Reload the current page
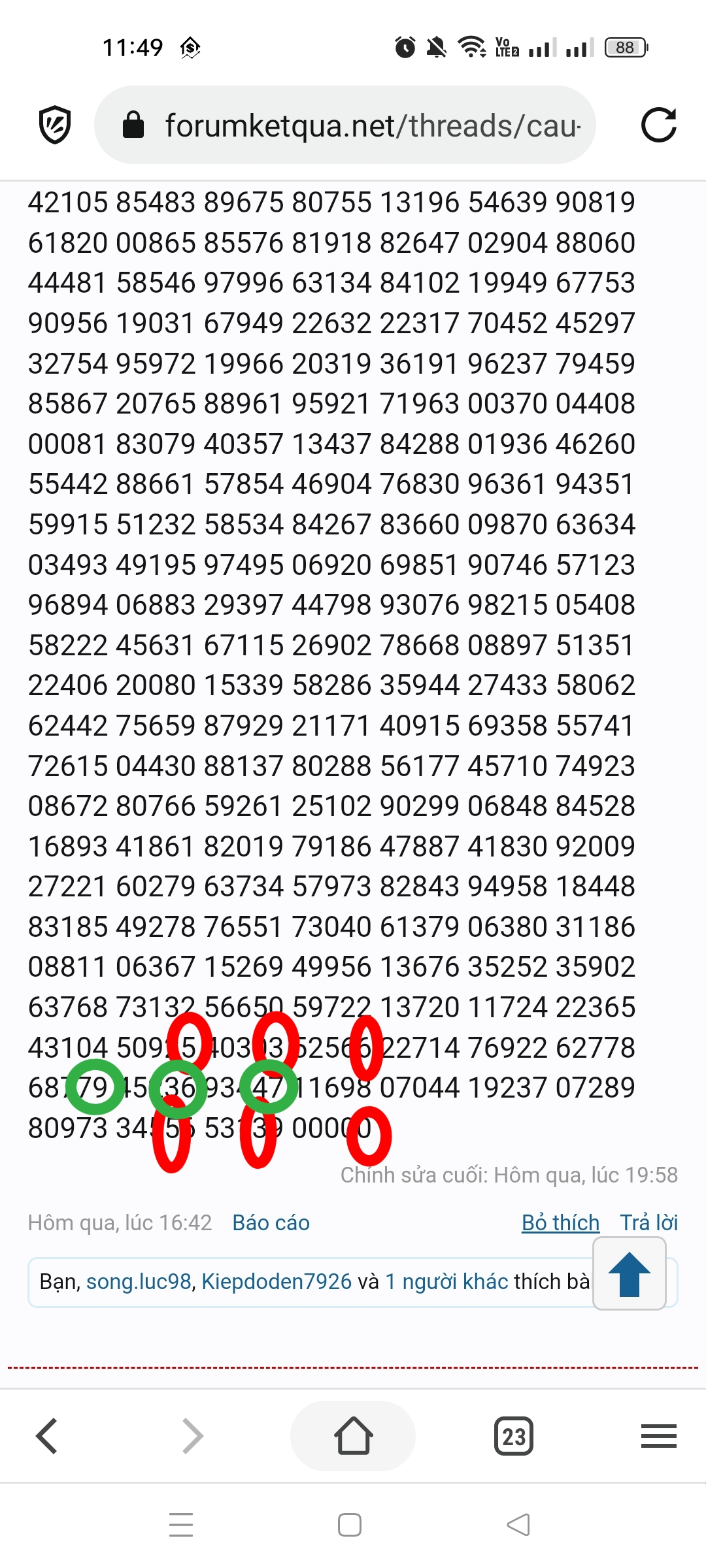 coord(658,125)
